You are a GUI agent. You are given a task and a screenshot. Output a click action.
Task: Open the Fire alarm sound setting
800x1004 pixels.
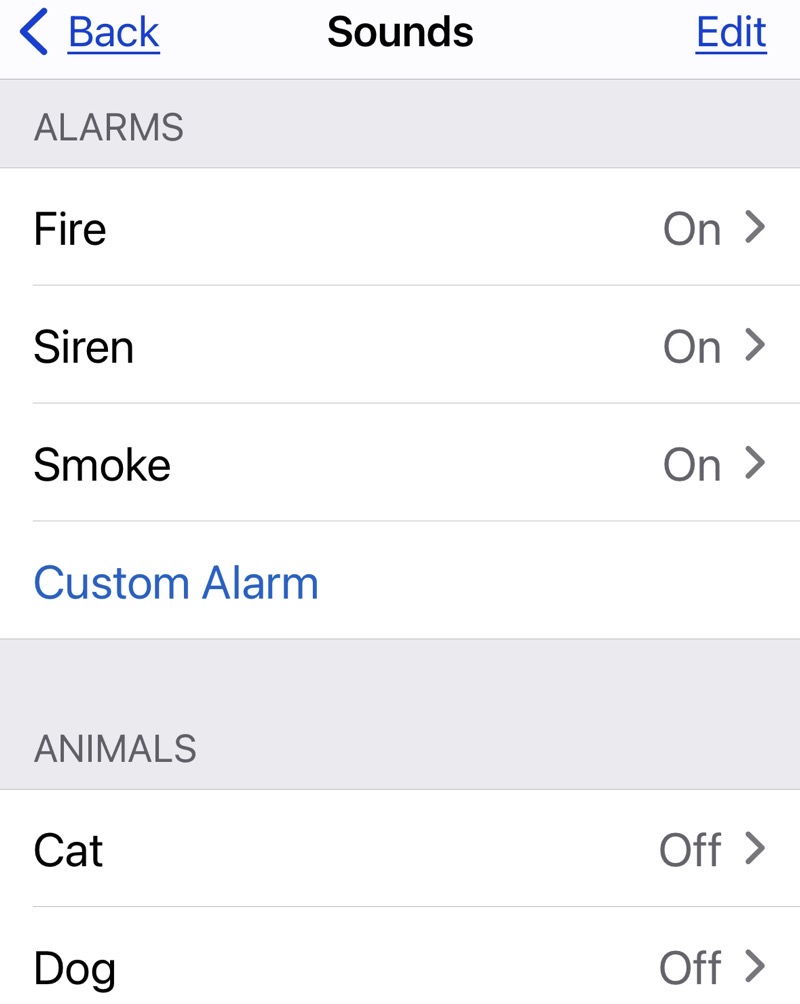pos(400,228)
